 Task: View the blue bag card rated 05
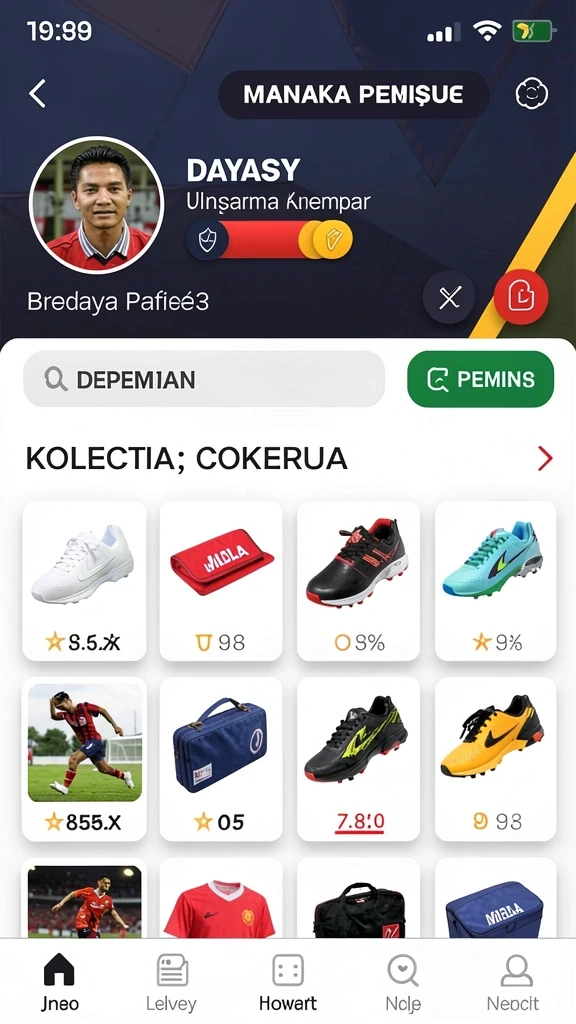pyautogui.click(x=221, y=760)
